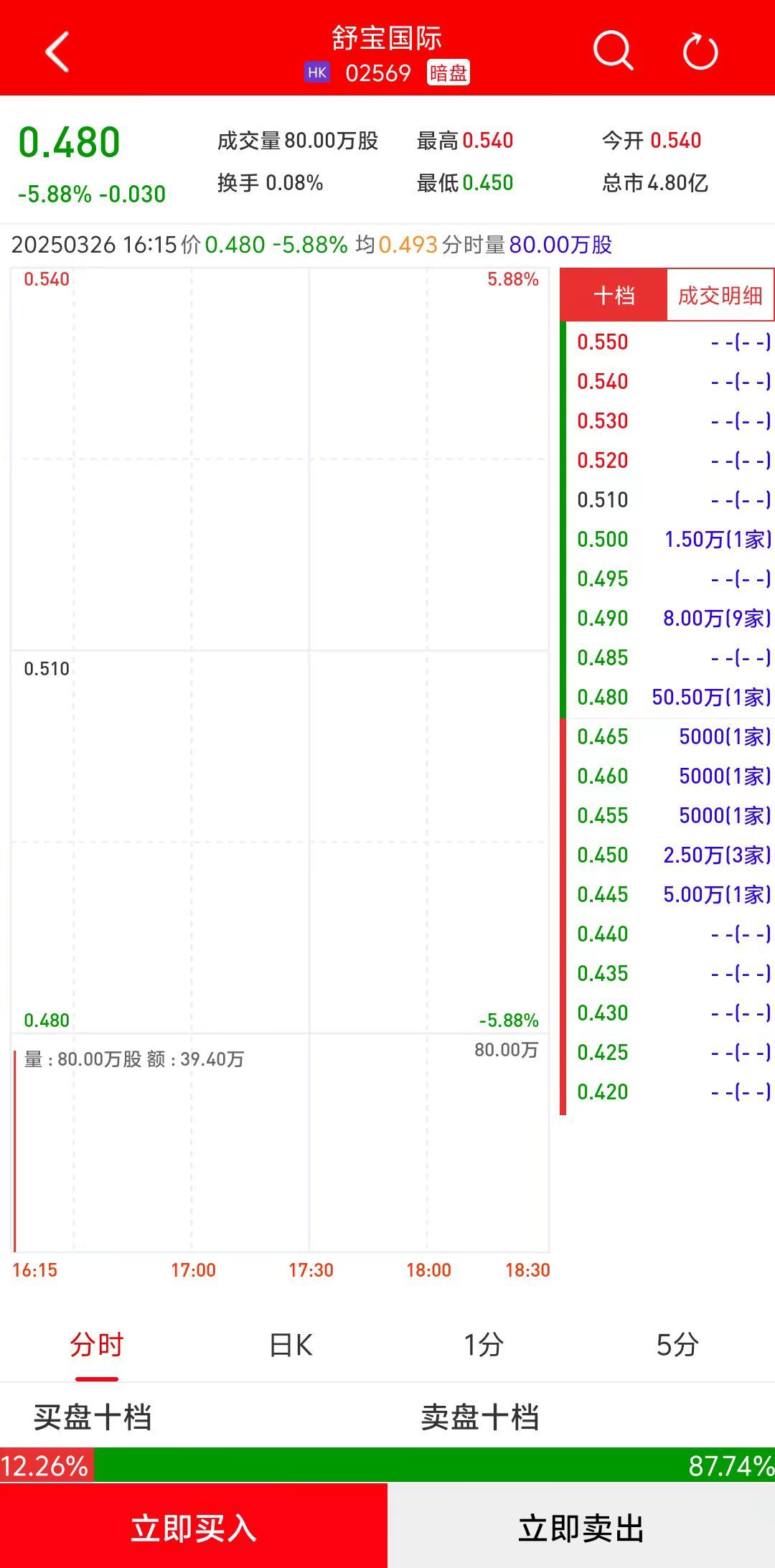This screenshot has width=775, height=1568.
Task: Switch to the 成交明细 tab
Action: (x=720, y=295)
